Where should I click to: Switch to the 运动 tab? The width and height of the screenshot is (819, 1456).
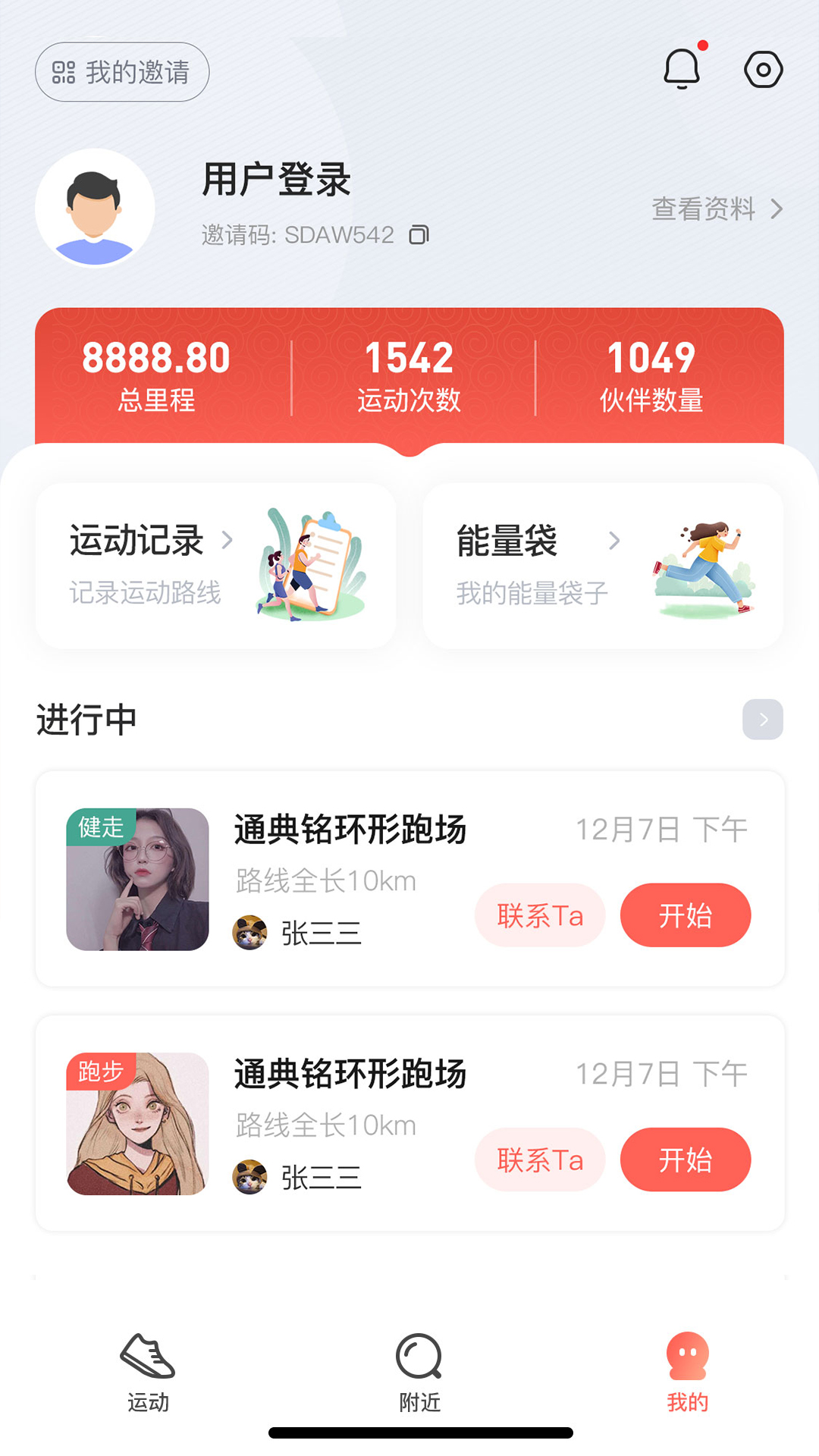coord(148,1373)
